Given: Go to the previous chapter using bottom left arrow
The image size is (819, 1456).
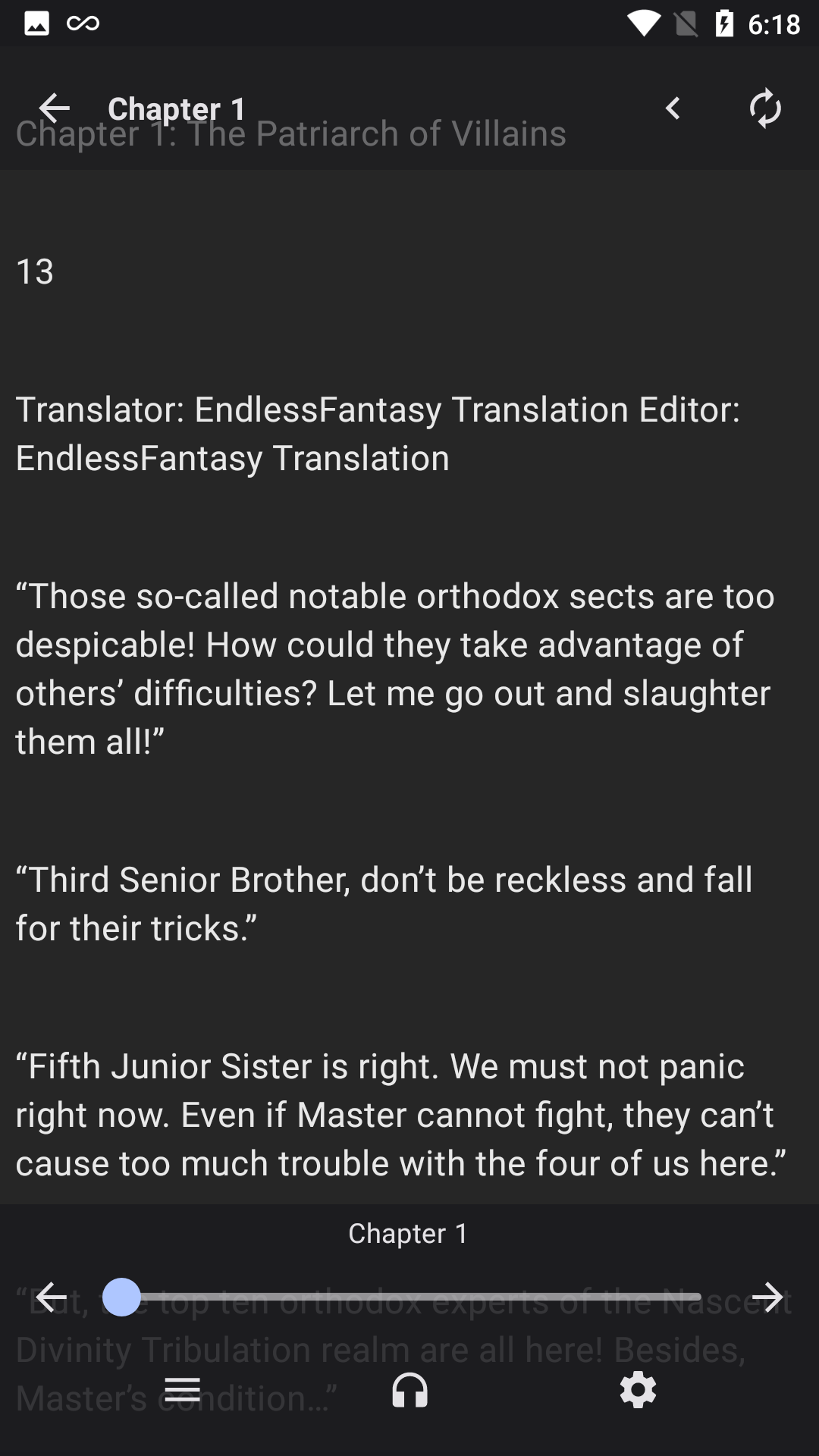Looking at the screenshot, I should pyautogui.click(x=52, y=1297).
